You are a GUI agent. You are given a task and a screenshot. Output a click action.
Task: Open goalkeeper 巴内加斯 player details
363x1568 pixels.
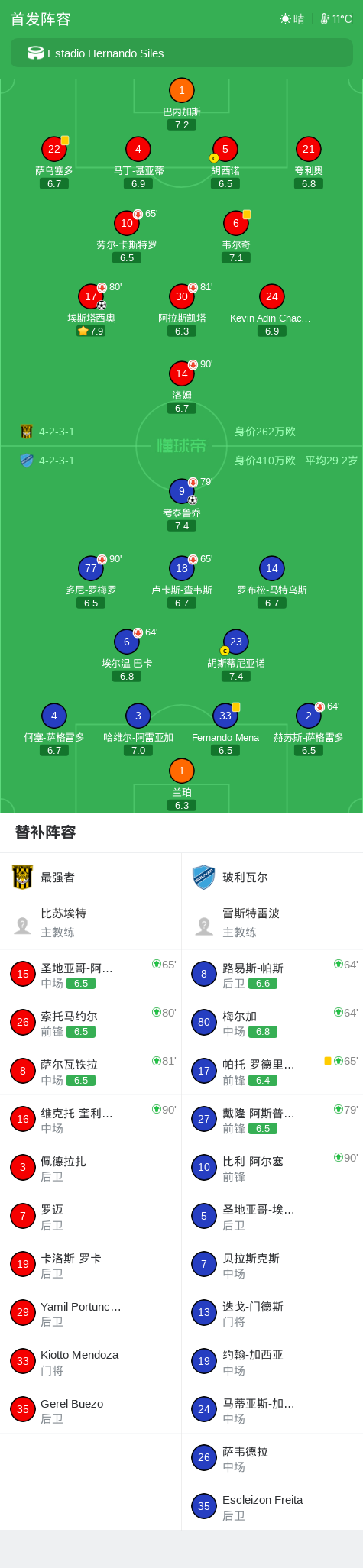[181, 103]
